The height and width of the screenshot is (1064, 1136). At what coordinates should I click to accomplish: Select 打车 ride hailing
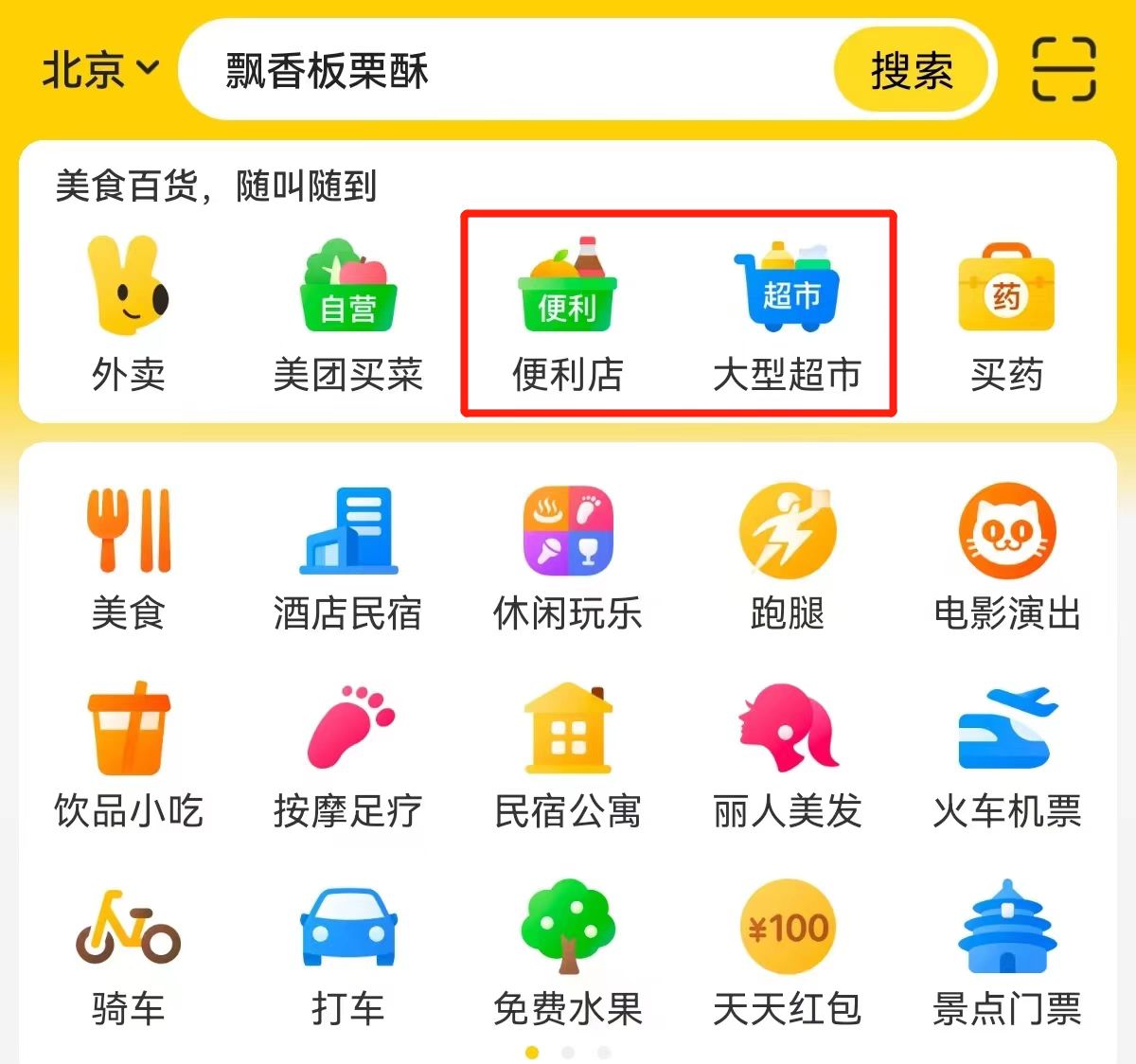347,954
